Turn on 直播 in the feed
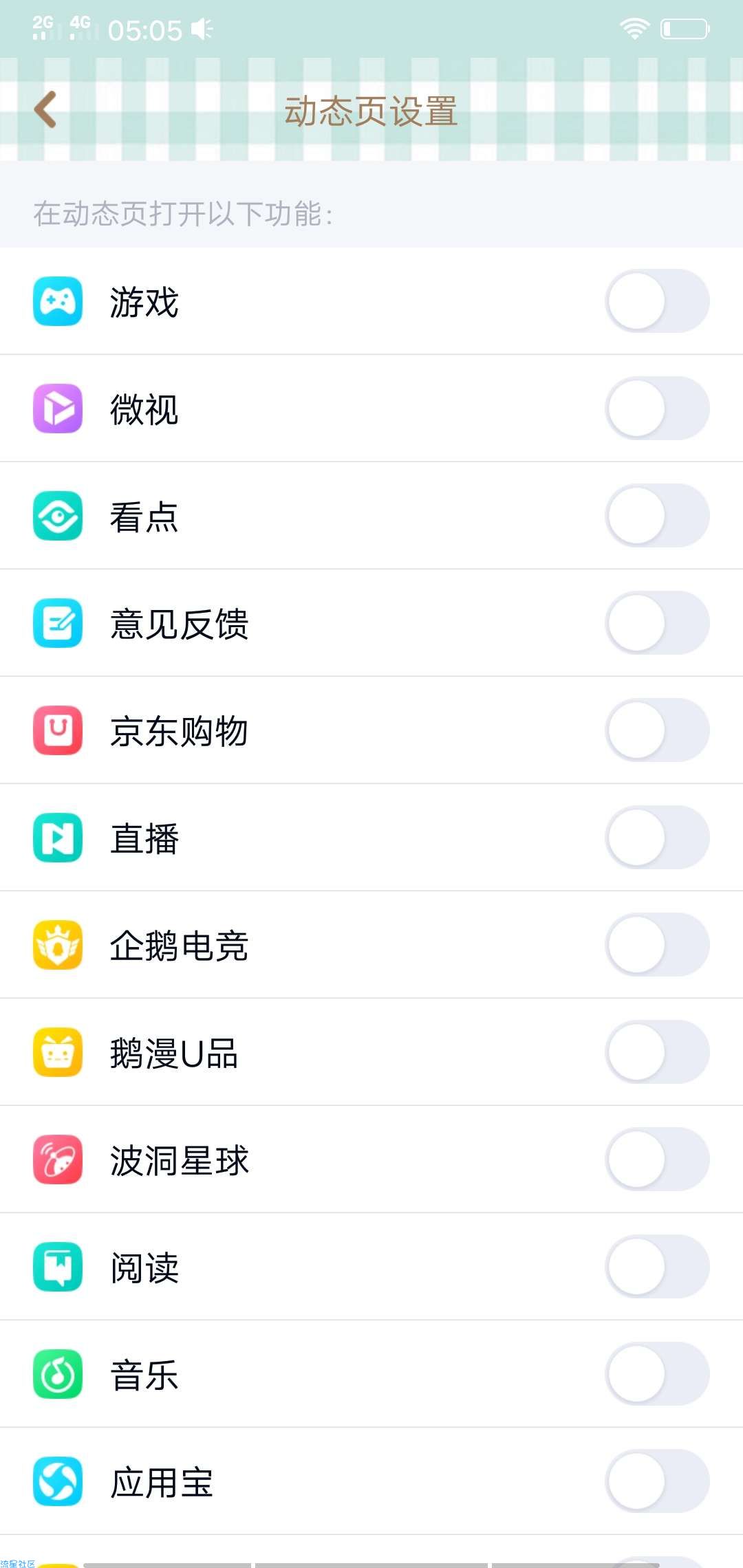The image size is (743, 1568). [x=658, y=838]
